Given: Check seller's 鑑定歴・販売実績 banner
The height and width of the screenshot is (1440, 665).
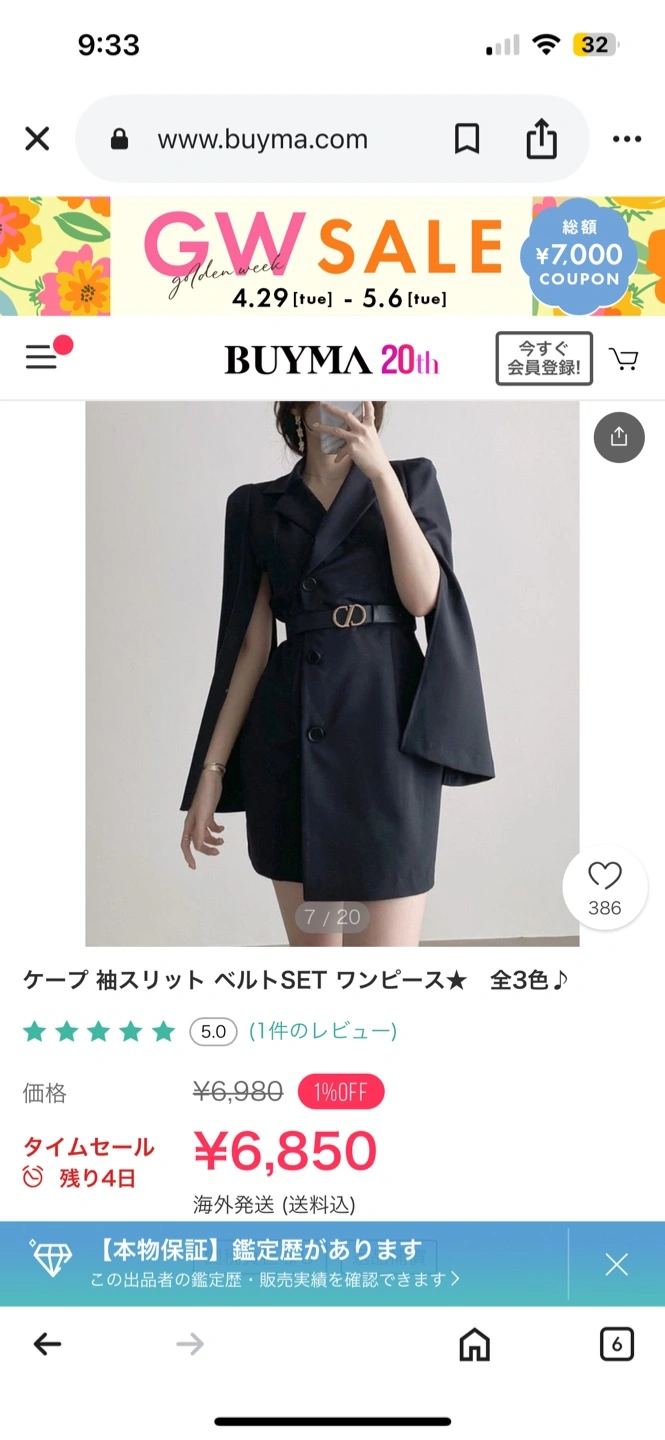Looking at the screenshot, I should tap(275, 1264).
